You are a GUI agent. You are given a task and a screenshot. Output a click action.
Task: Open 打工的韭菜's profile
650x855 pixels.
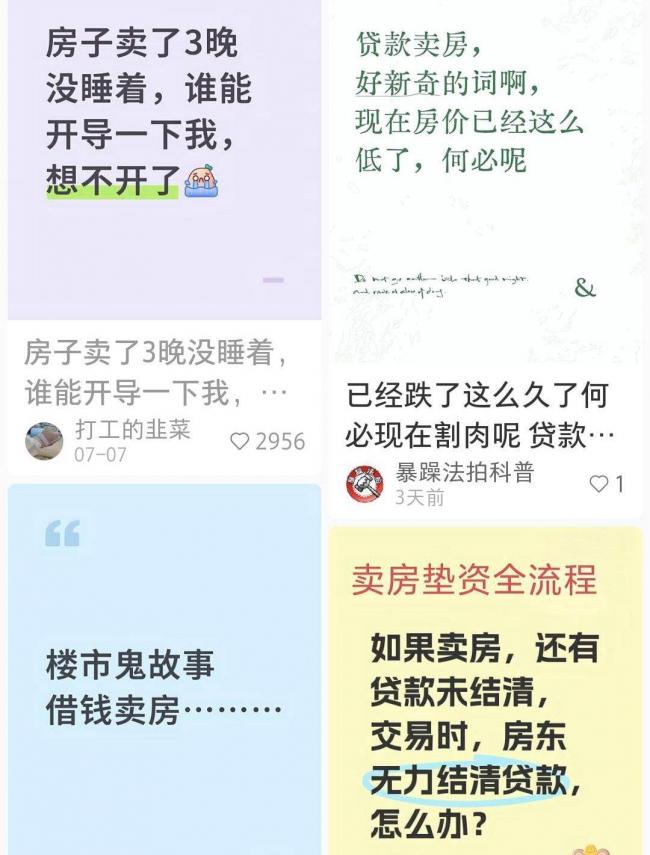pos(44,441)
